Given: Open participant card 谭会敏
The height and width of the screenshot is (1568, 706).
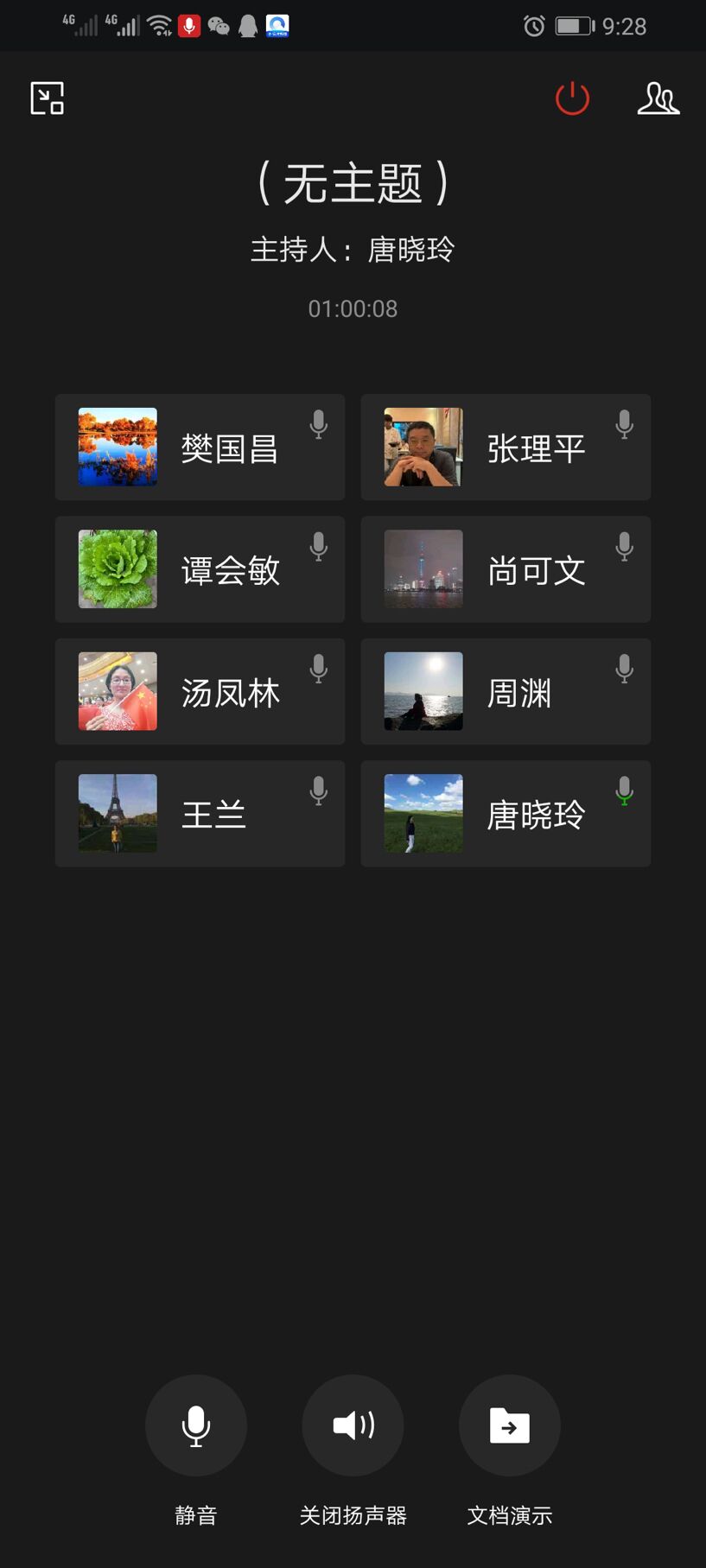Looking at the screenshot, I should click(200, 569).
